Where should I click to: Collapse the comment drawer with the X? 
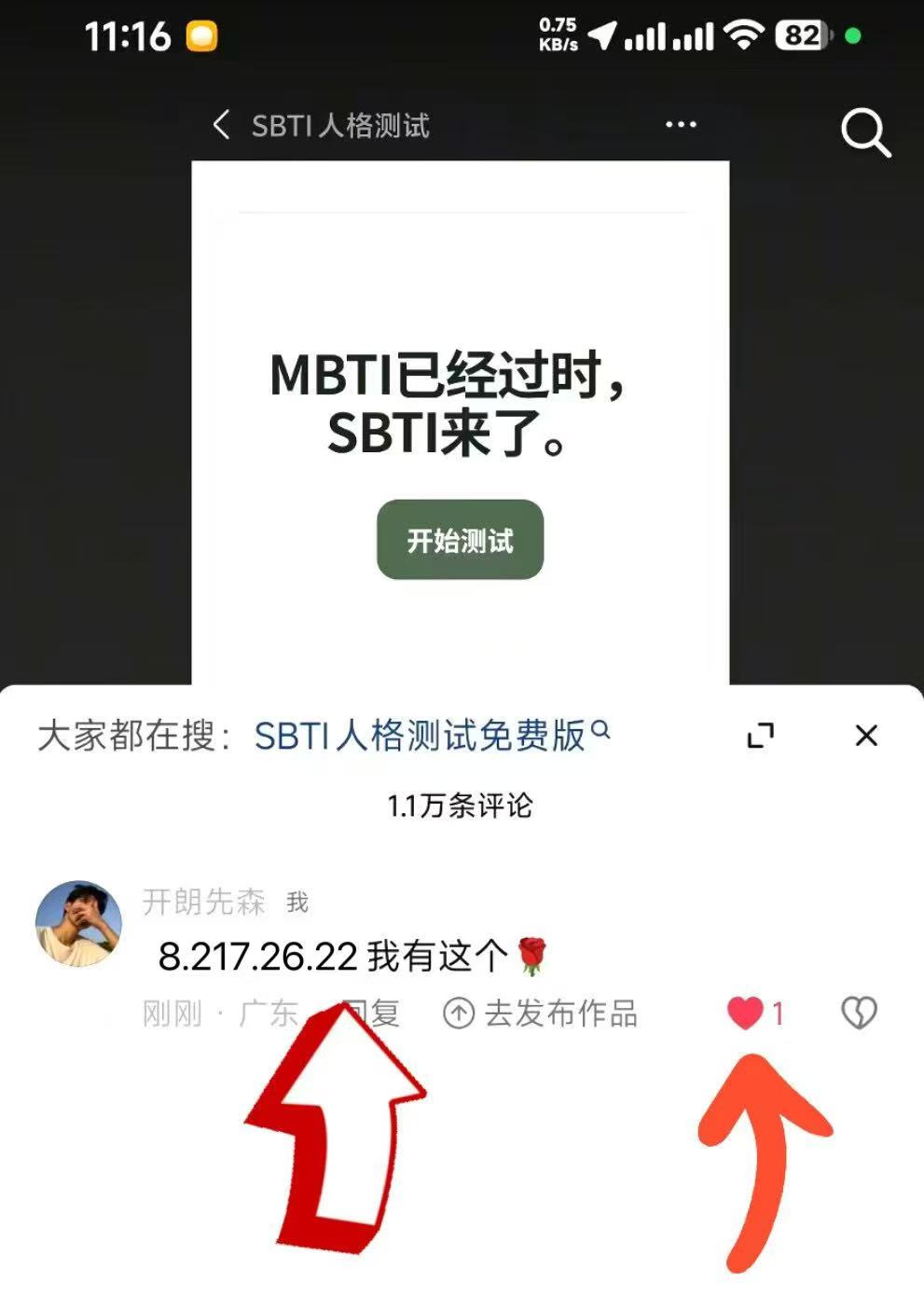(x=866, y=736)
